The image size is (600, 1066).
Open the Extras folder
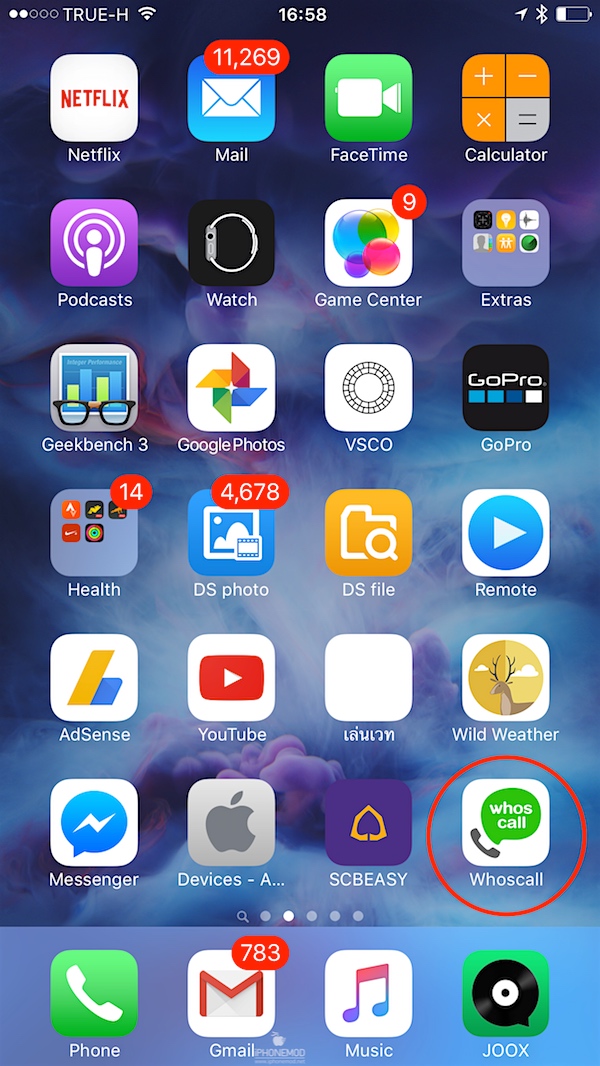click(x=505, y=243)
